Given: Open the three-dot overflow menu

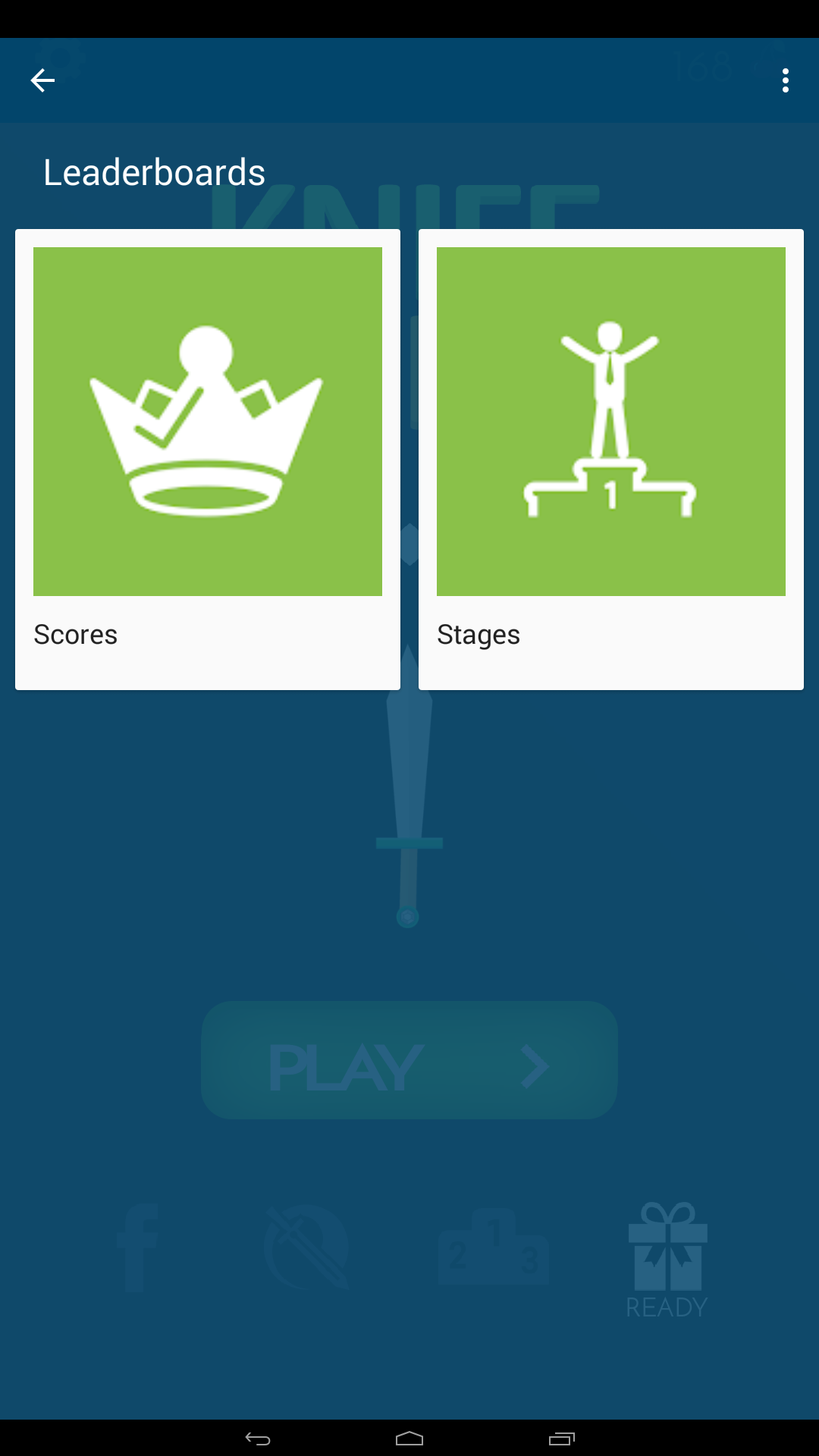Looking at the screenshot, I should coord(785,80).
